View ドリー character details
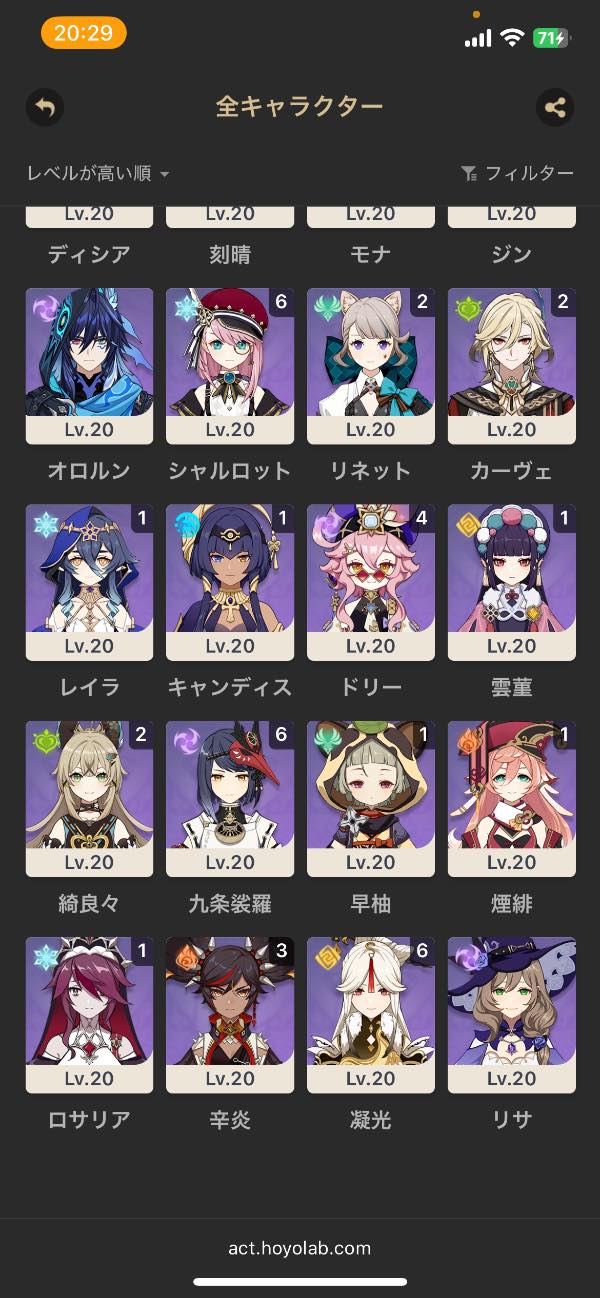The image size is (600, 1298). 371,581
